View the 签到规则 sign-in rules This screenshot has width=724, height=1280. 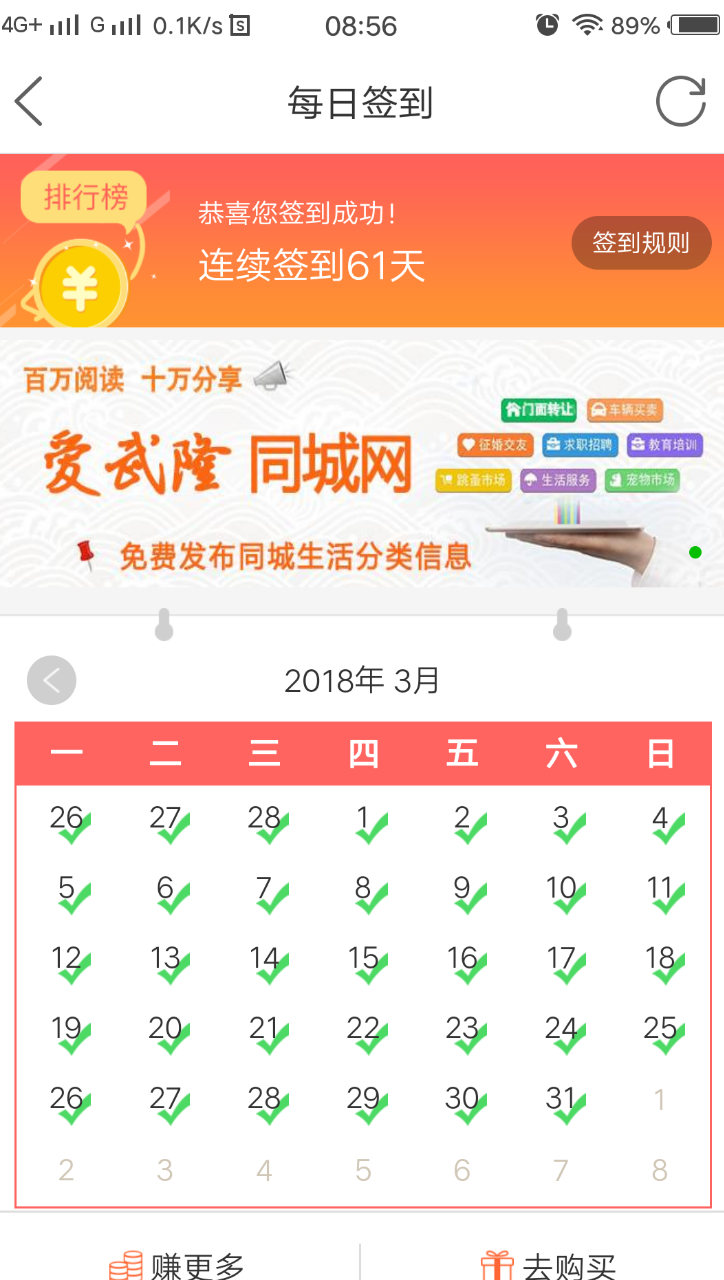[x=641, y=243]
